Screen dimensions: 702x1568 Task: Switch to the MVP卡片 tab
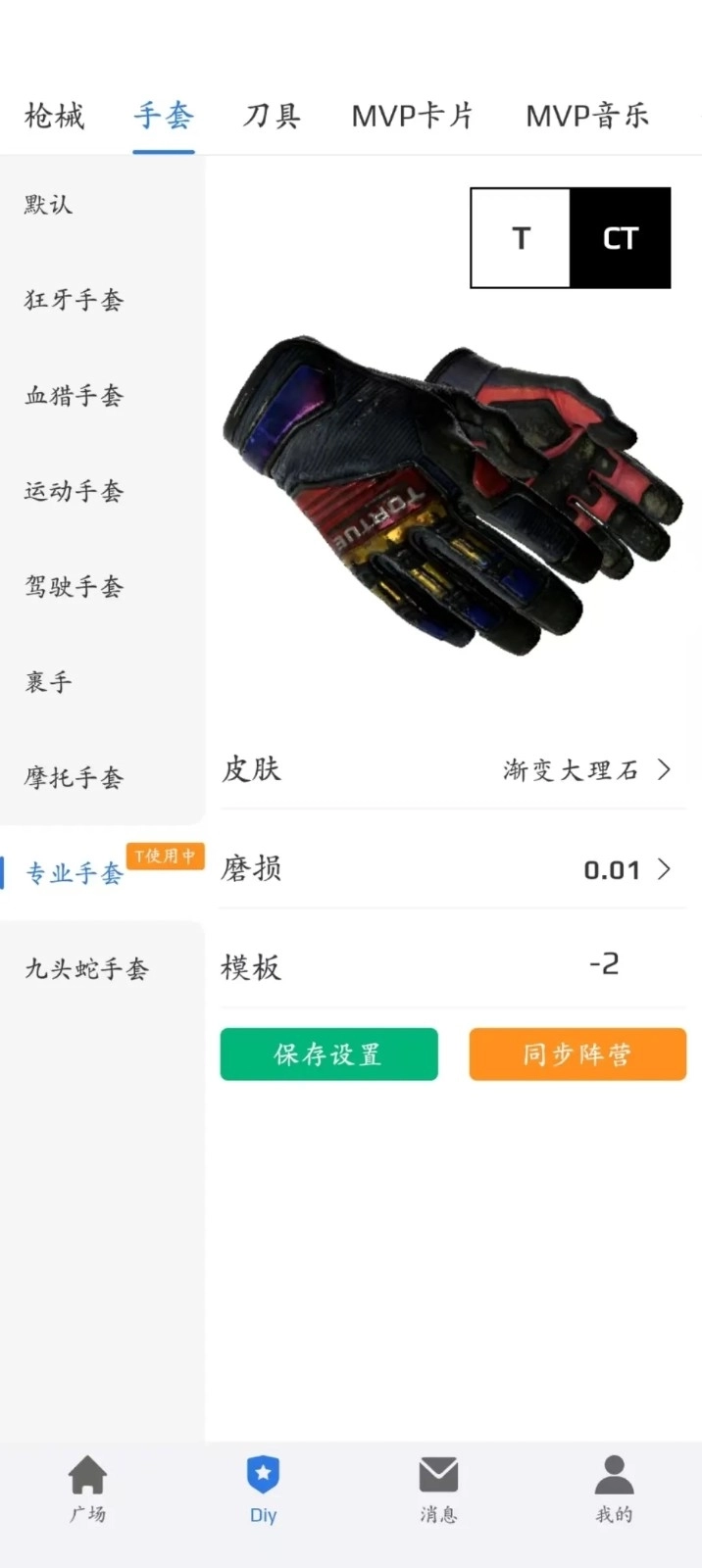(x=412, y=116)
